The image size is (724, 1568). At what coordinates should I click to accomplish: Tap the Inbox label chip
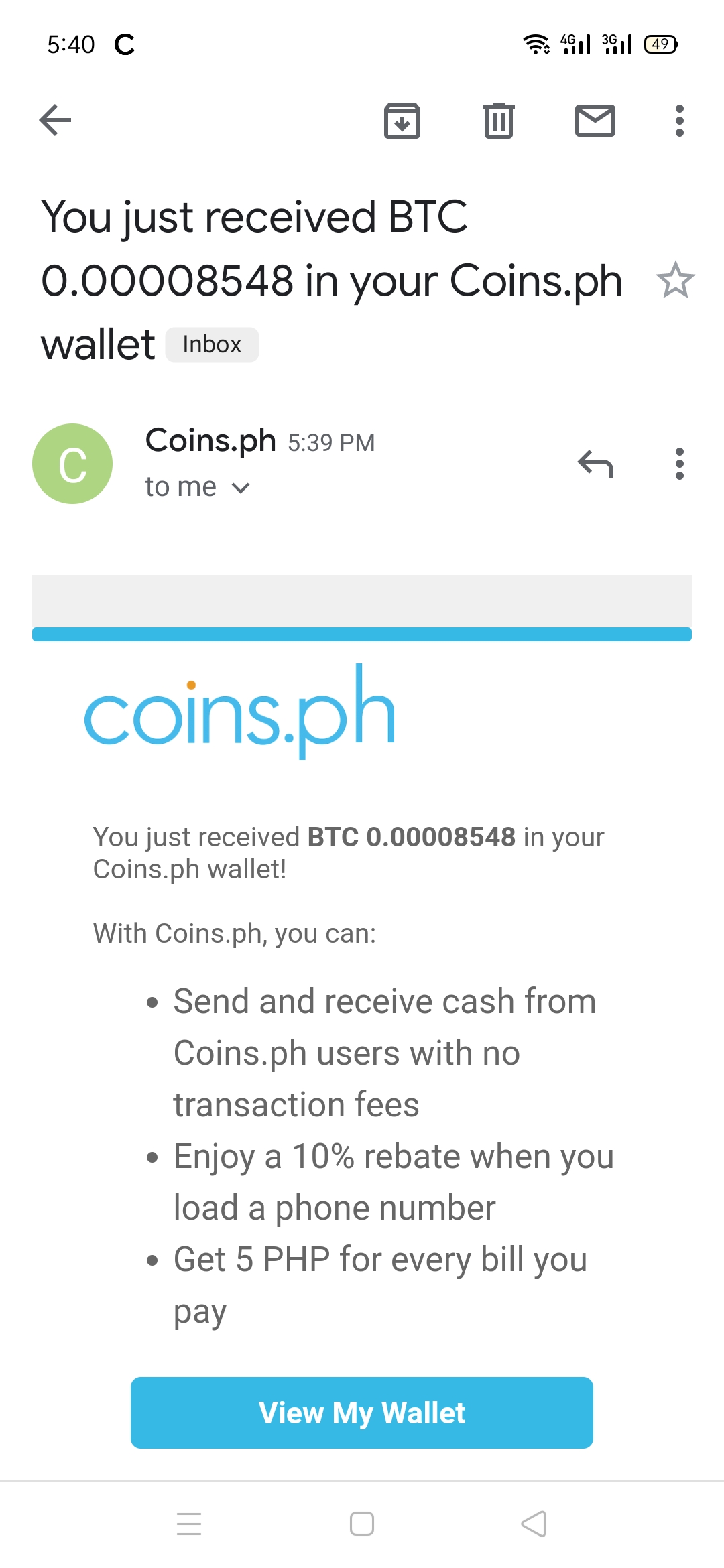tap(212, 344)
